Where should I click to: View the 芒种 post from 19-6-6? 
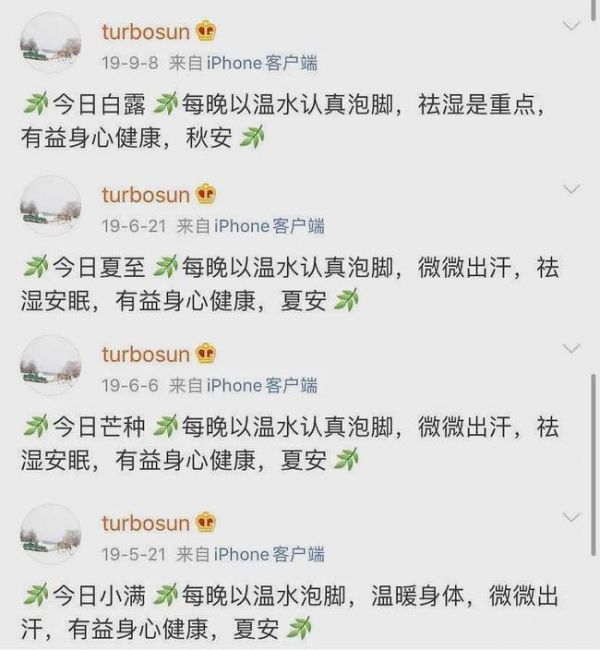280,443
